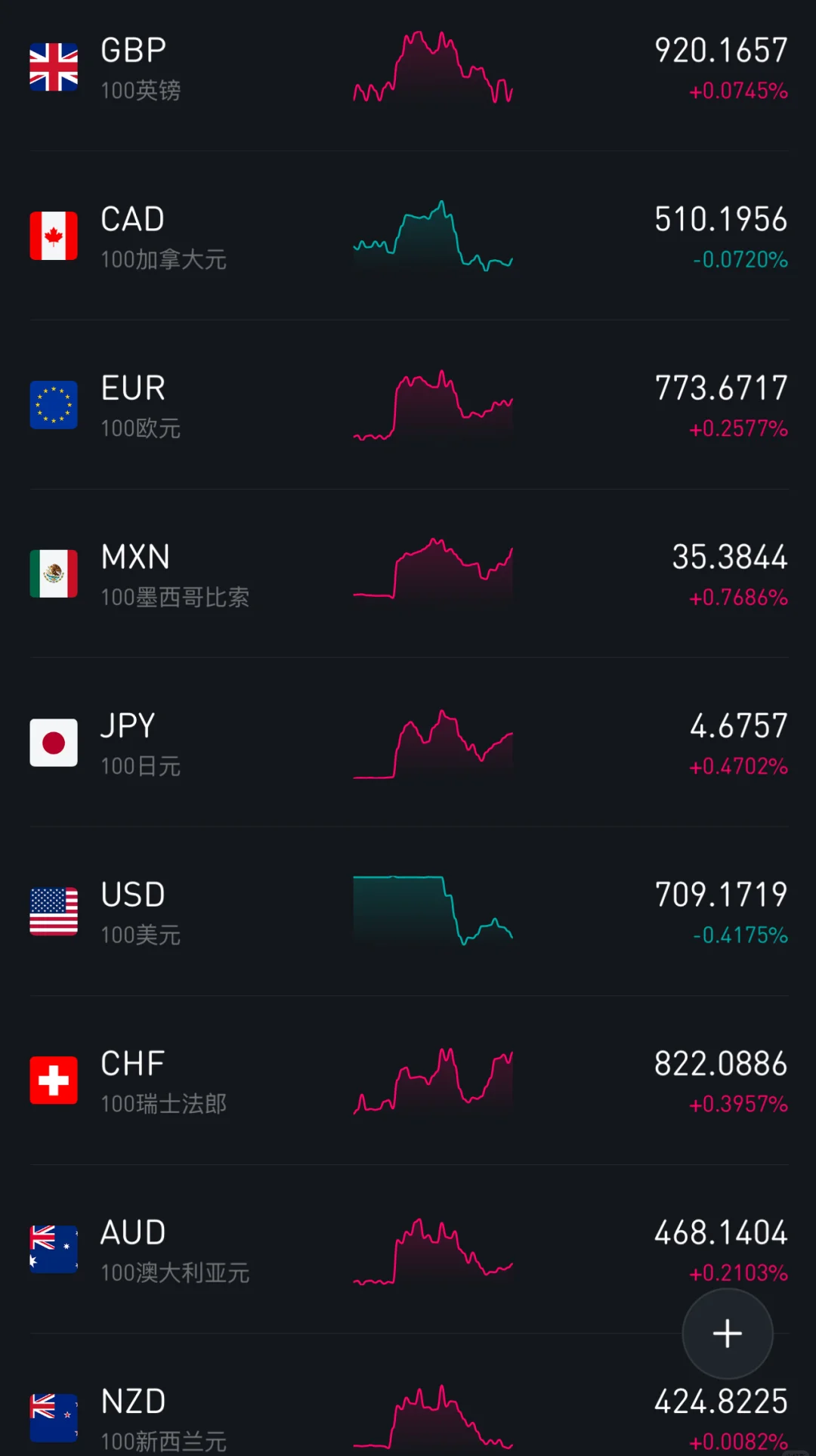The height and width of the screenshot is (1456, 816).
Task: Click the Mexican flag icon next to MXN
Action: click(53, 573)
